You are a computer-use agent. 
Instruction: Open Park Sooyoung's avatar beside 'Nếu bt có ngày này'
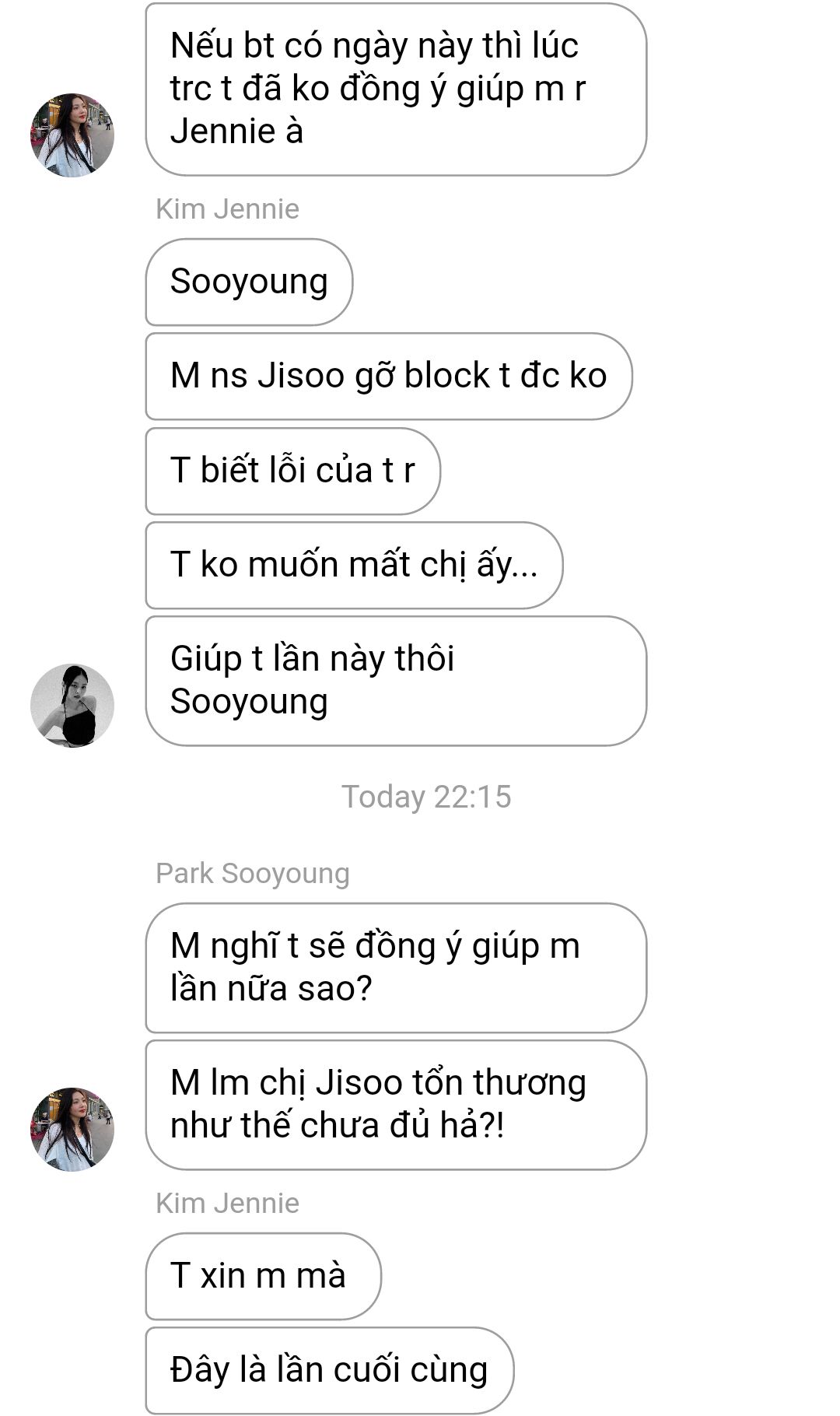(x=72, y=135)
